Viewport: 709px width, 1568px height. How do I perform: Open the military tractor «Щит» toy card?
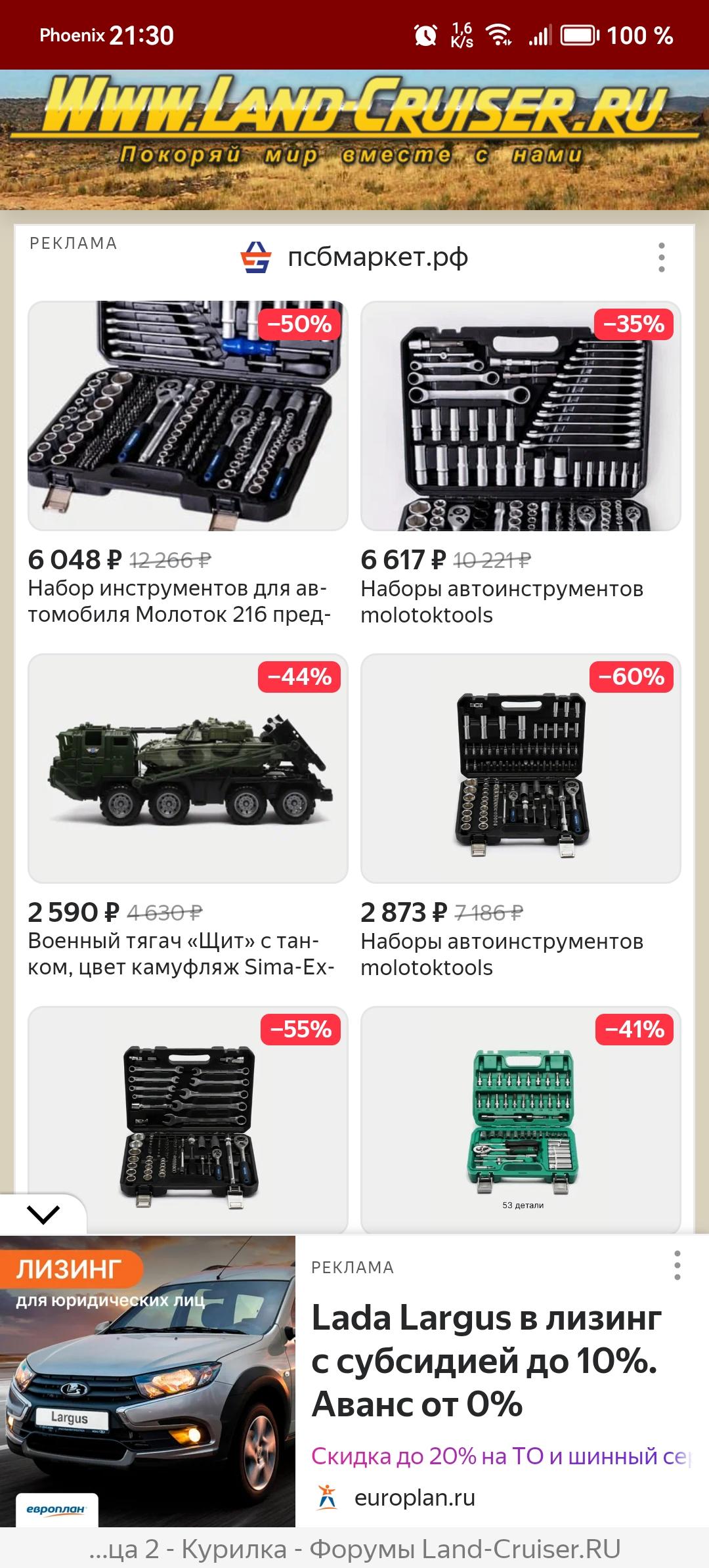coord(188,817)
